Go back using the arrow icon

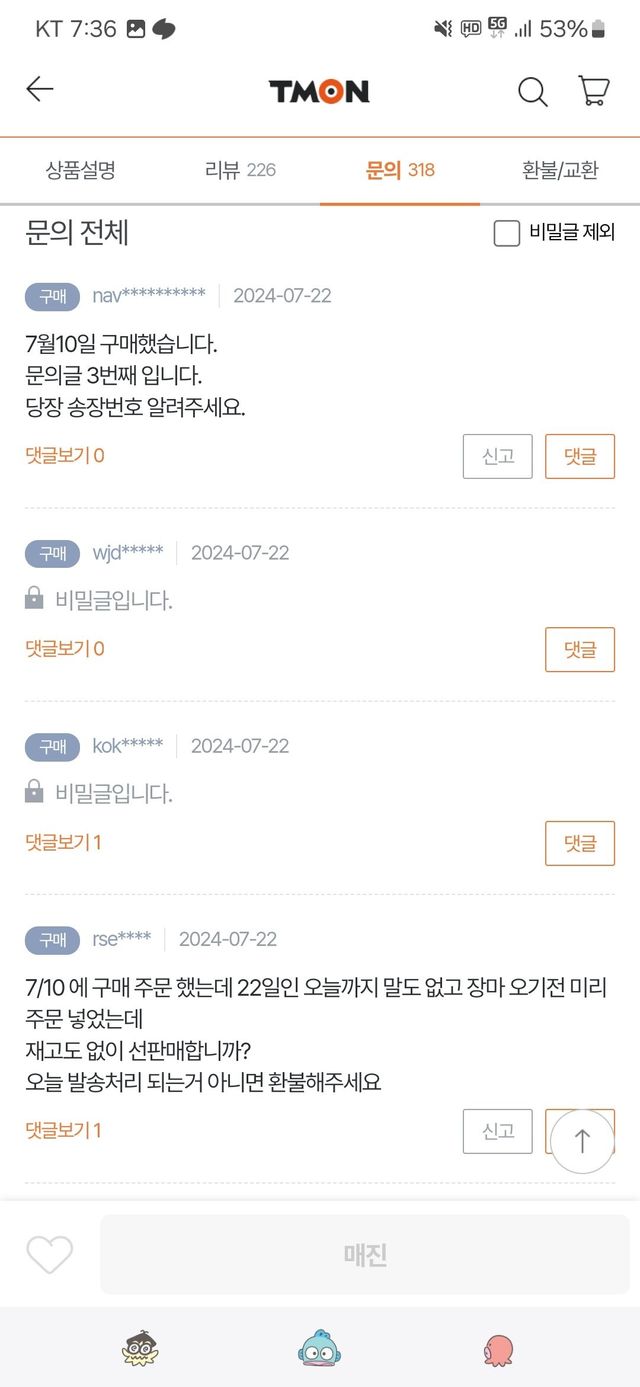(x=40, y=90)
